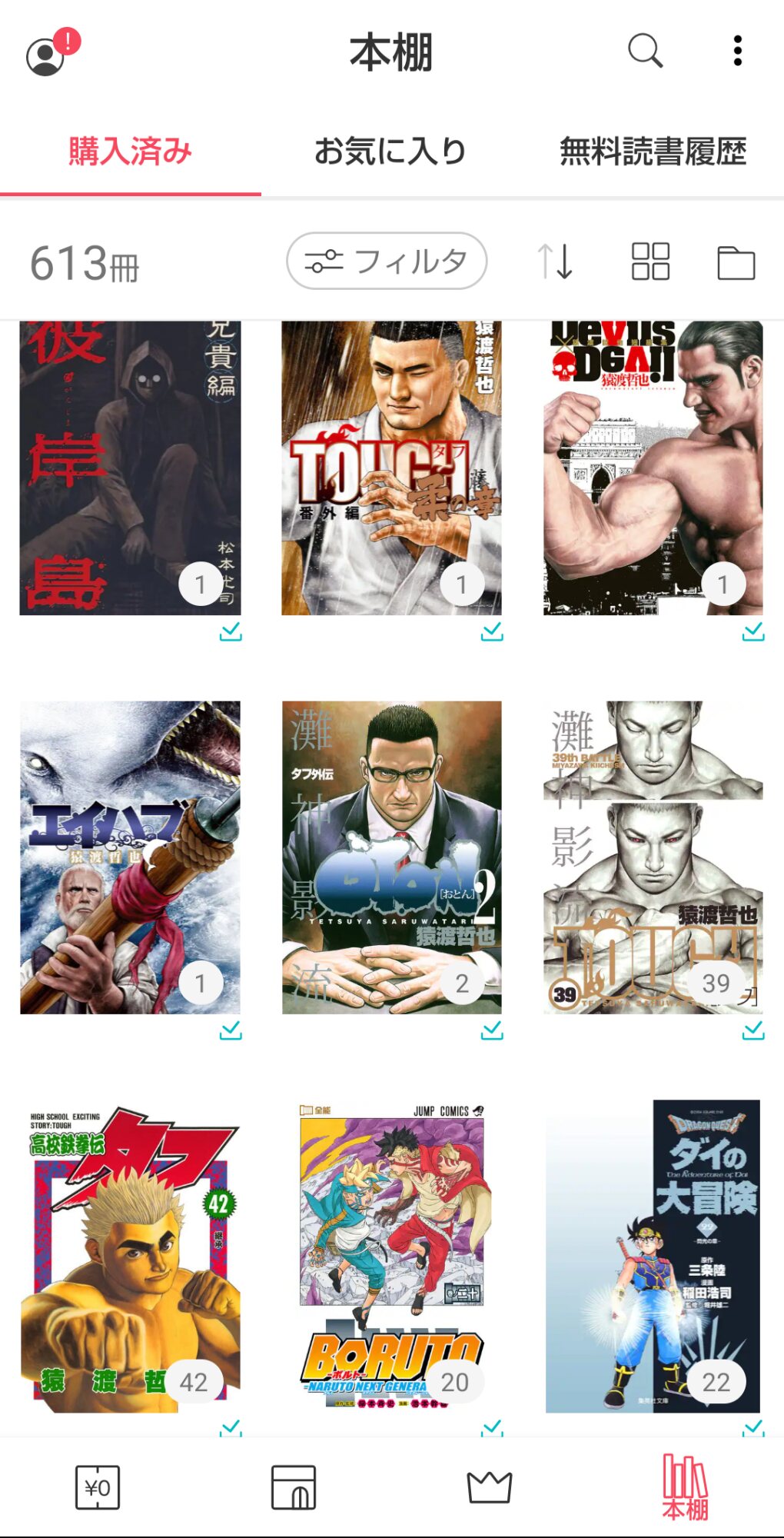Open the Devils Devil volume 1

coord(653,468)
